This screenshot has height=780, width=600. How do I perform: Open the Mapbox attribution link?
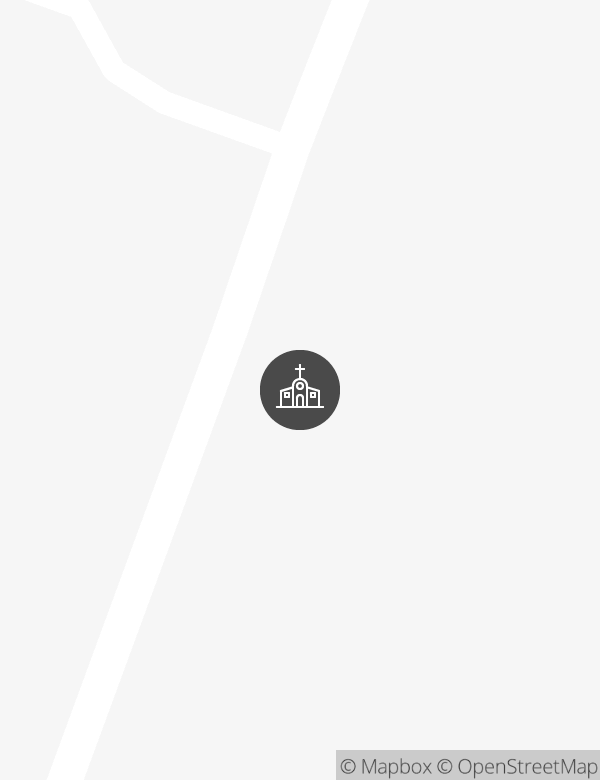point(386,766)
